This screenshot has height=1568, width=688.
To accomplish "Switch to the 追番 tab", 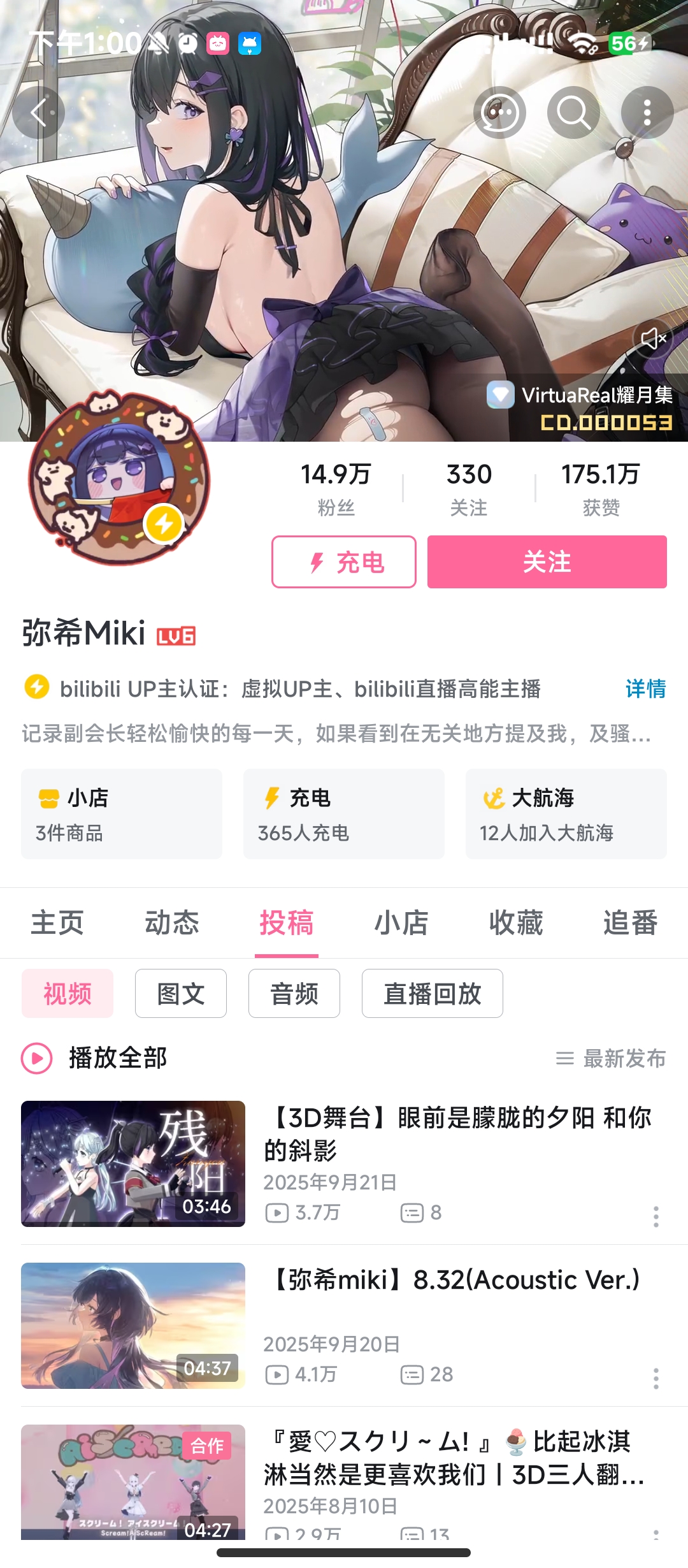I will coord(630,923).
